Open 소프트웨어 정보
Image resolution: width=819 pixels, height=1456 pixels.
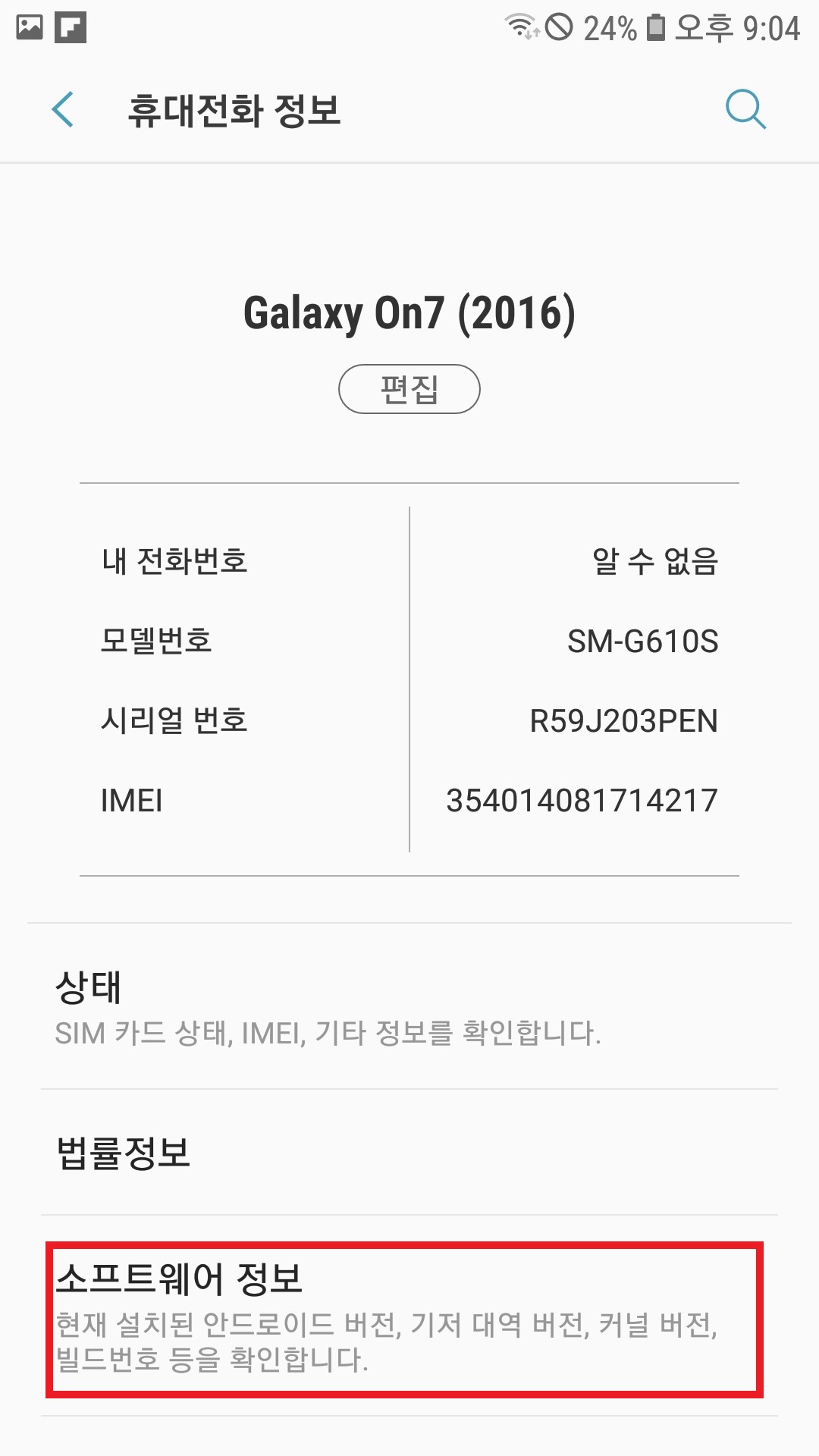tap(405, 1319)
